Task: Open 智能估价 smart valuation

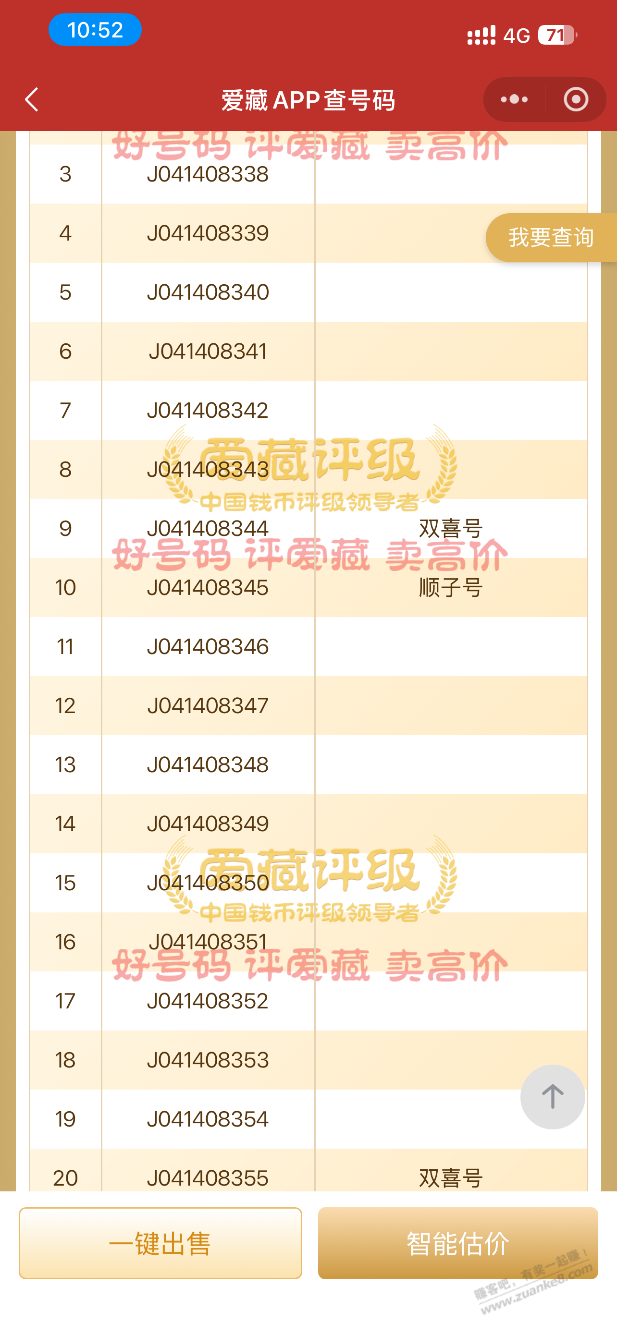Action: pyautogui.click(x=457, y=1243)
